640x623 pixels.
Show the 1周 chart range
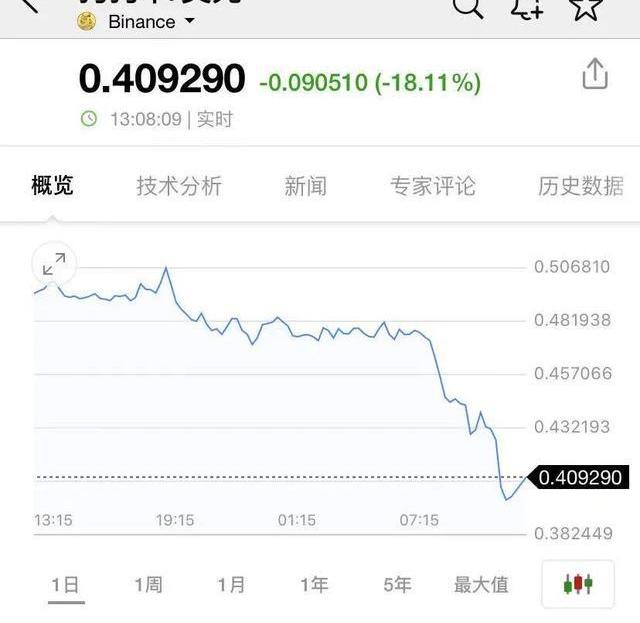point(148,585)
